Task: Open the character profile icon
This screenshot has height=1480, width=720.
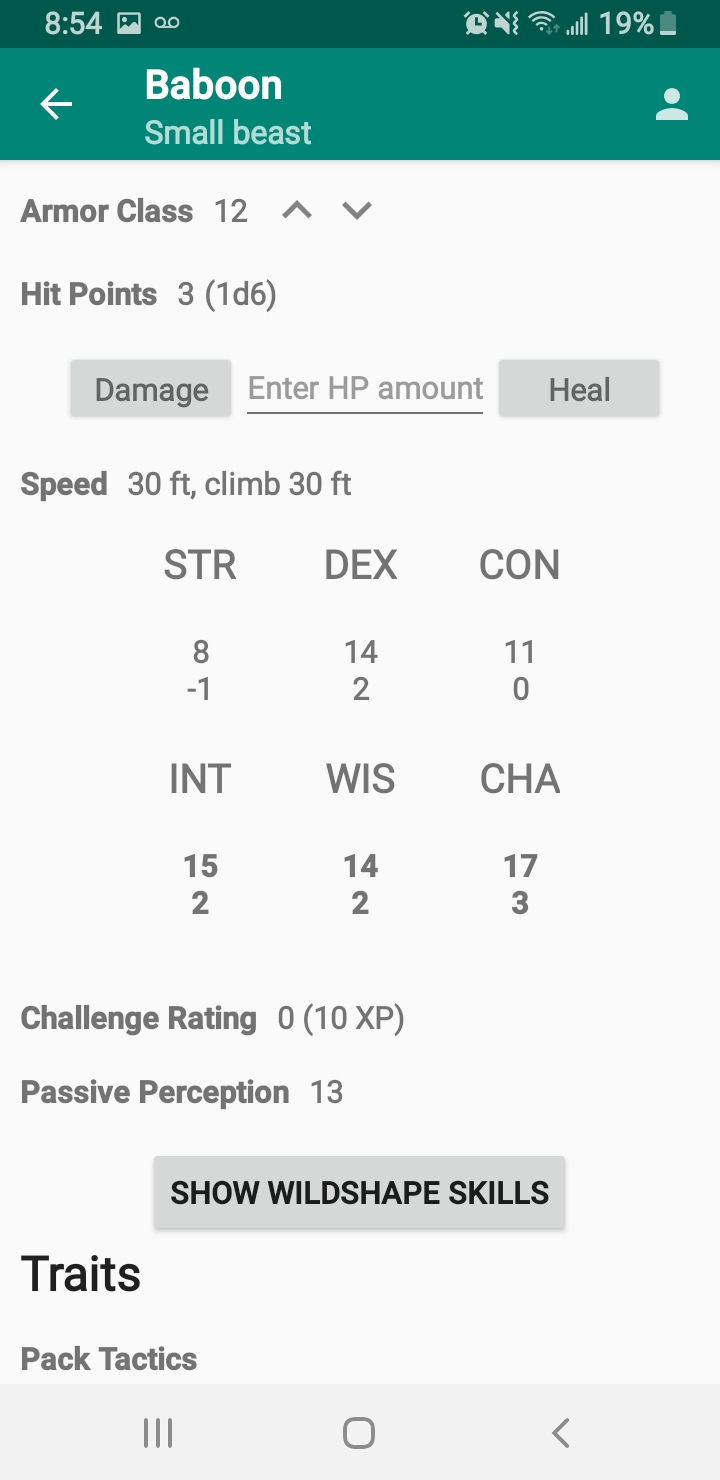Action: [671, 104]
